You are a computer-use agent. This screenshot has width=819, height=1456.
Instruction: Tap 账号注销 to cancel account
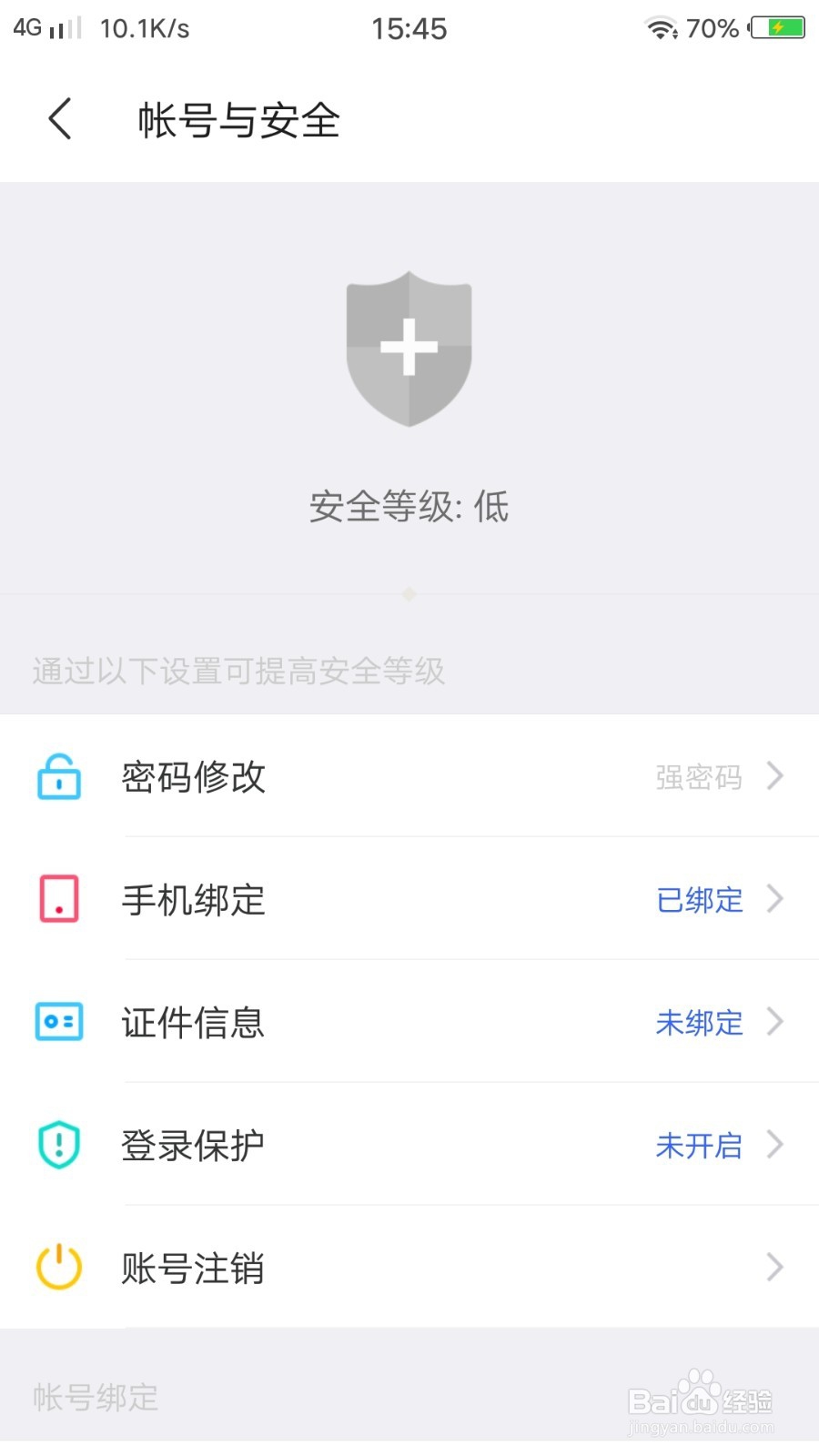point(409,1268)
